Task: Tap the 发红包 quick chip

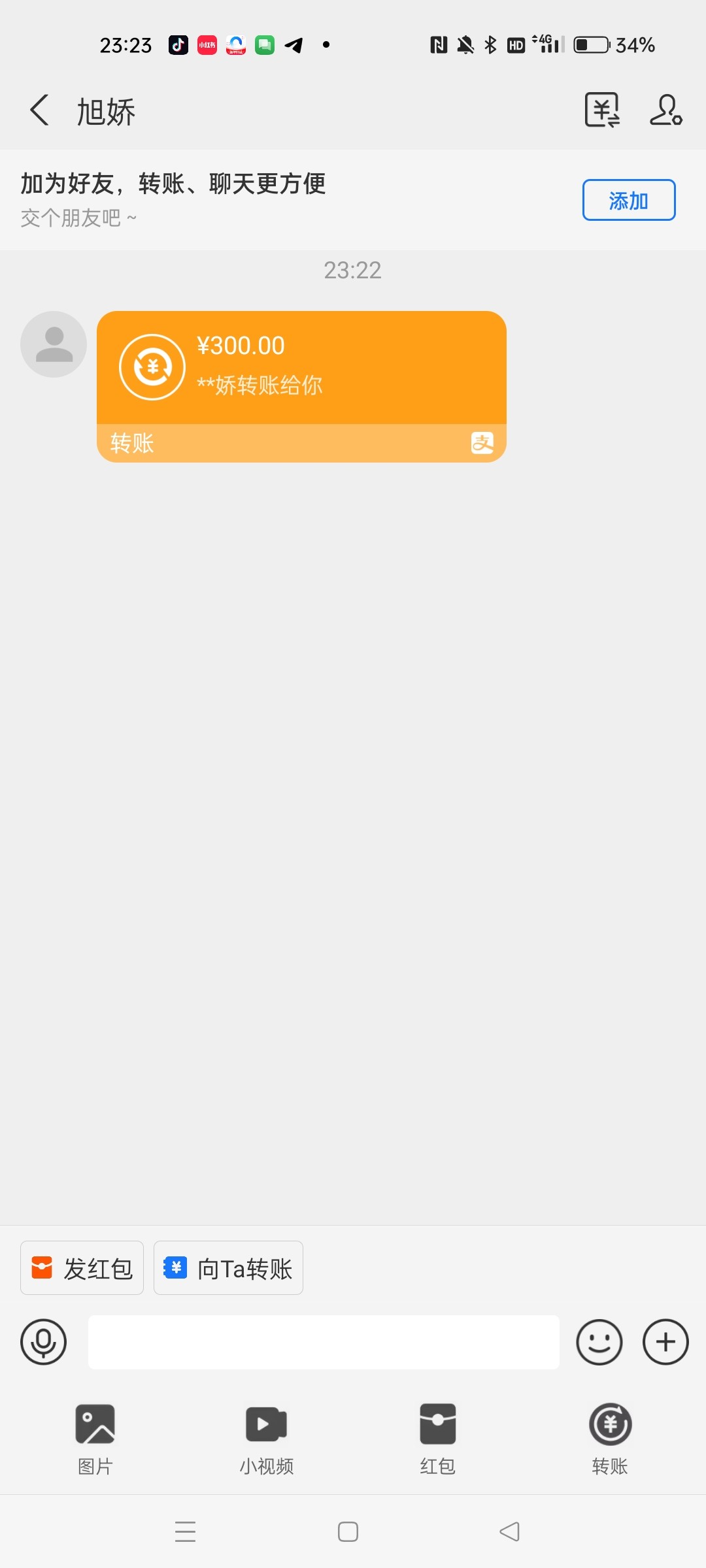Action: click(82, 1268)
